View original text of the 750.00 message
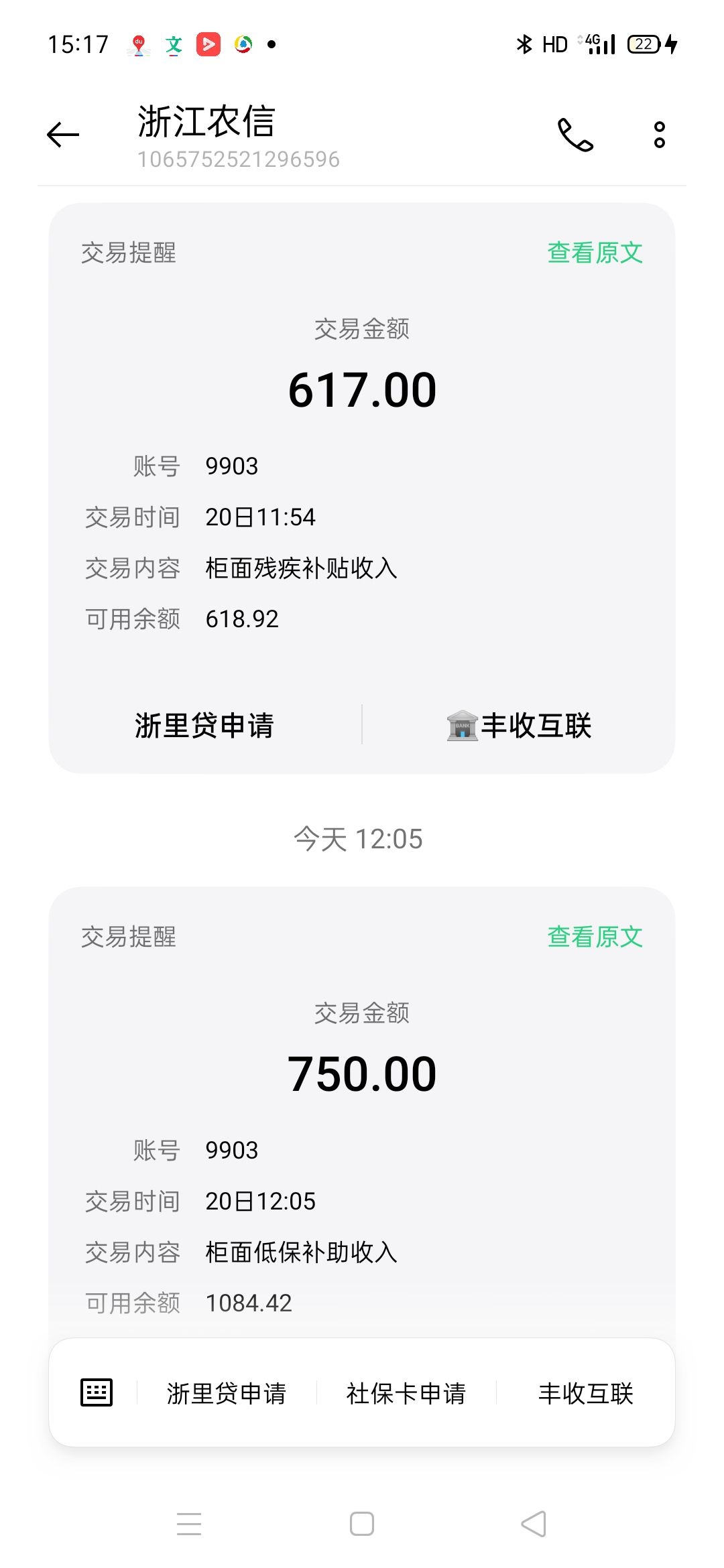This screenshot has width=724, height=1568. pyautogui.click(x=595, y=937)
